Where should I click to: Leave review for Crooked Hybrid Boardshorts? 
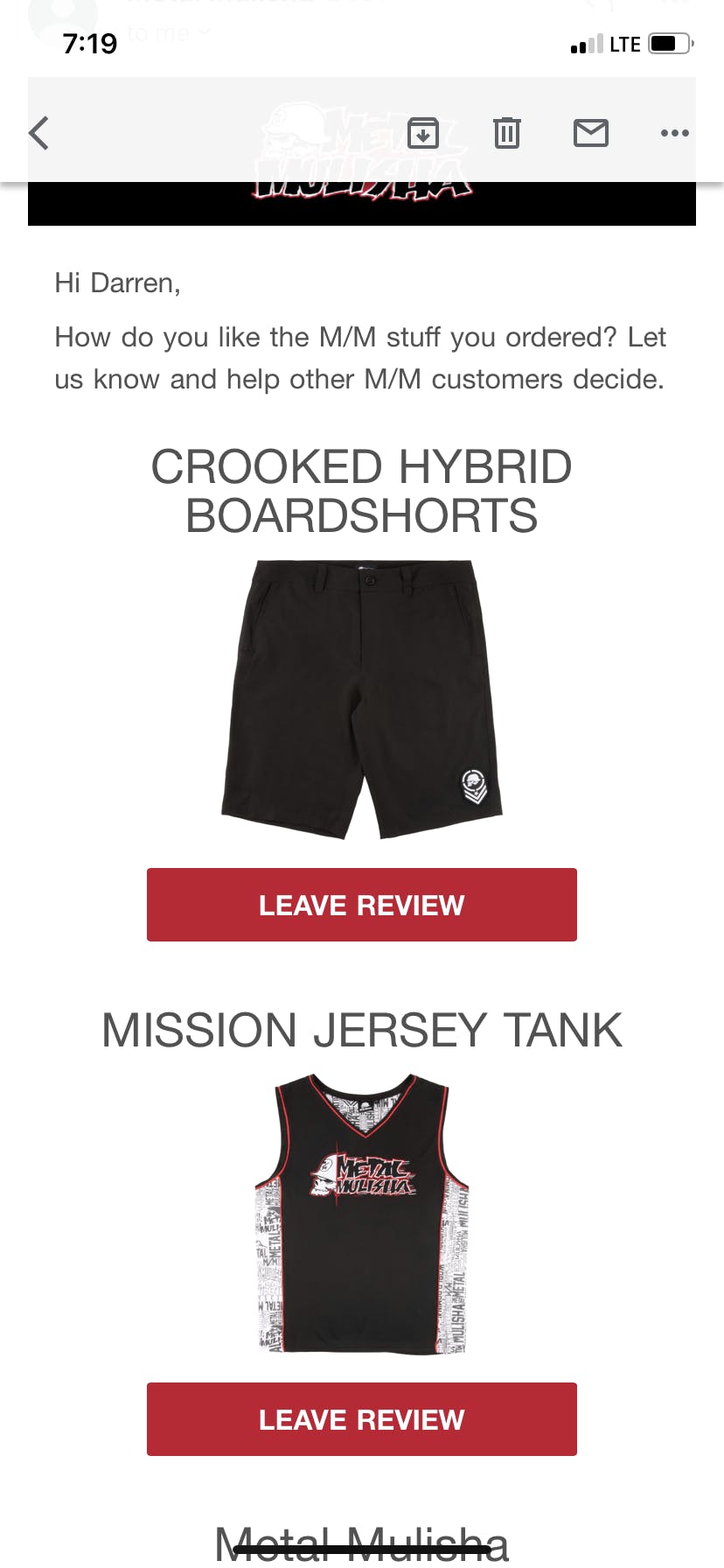click(361, 905)
